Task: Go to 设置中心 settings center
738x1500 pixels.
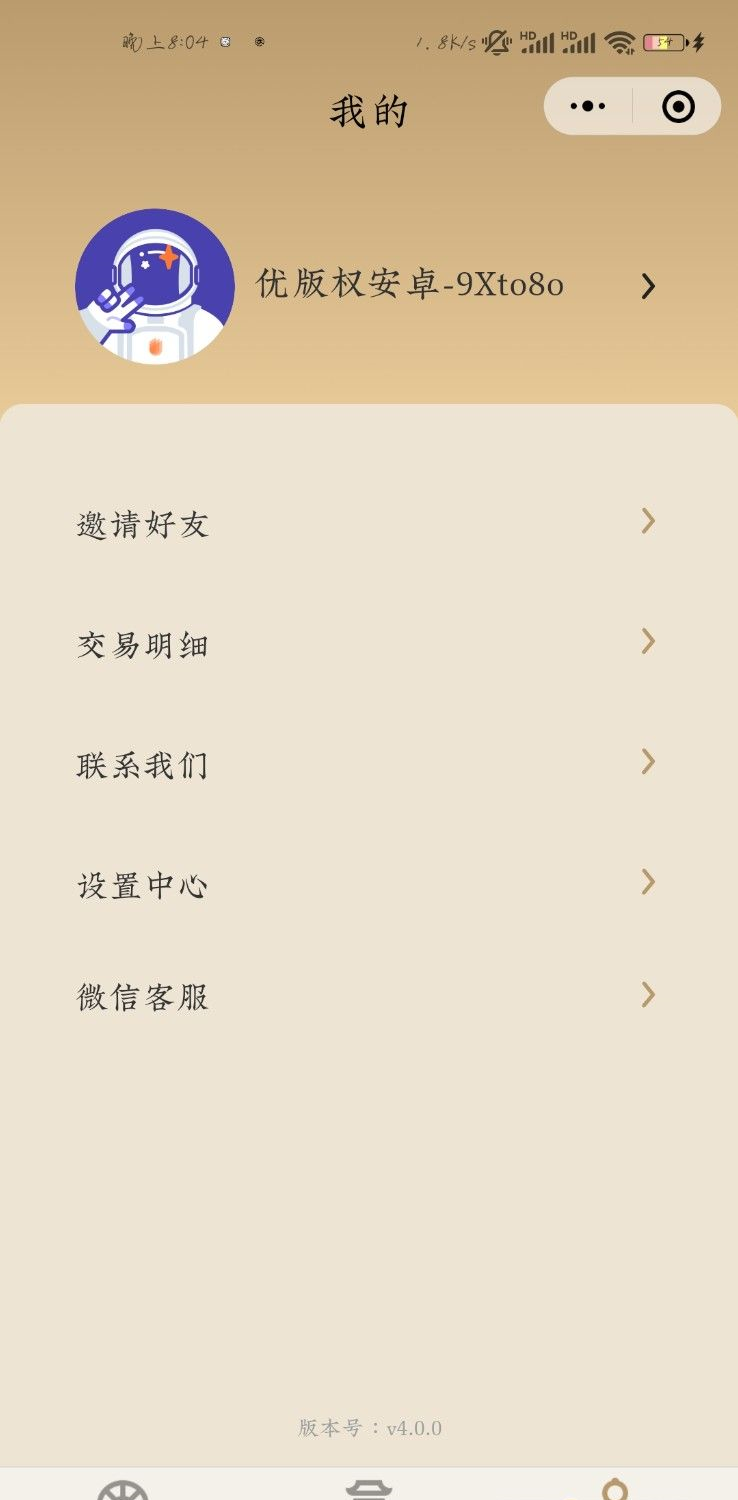Action: 368,885
